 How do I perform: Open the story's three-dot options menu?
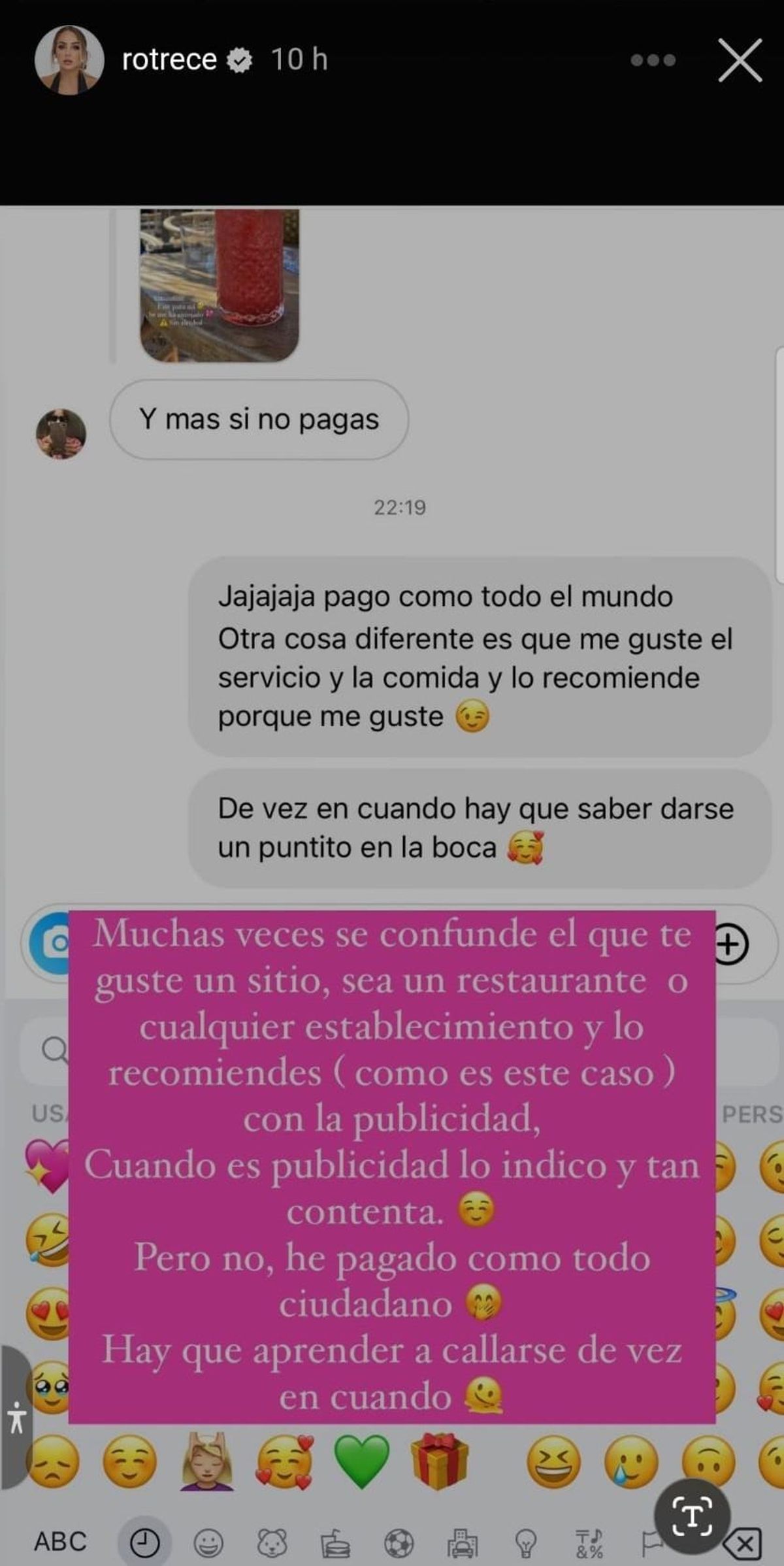pyautogui.click(x=653, y=60)
